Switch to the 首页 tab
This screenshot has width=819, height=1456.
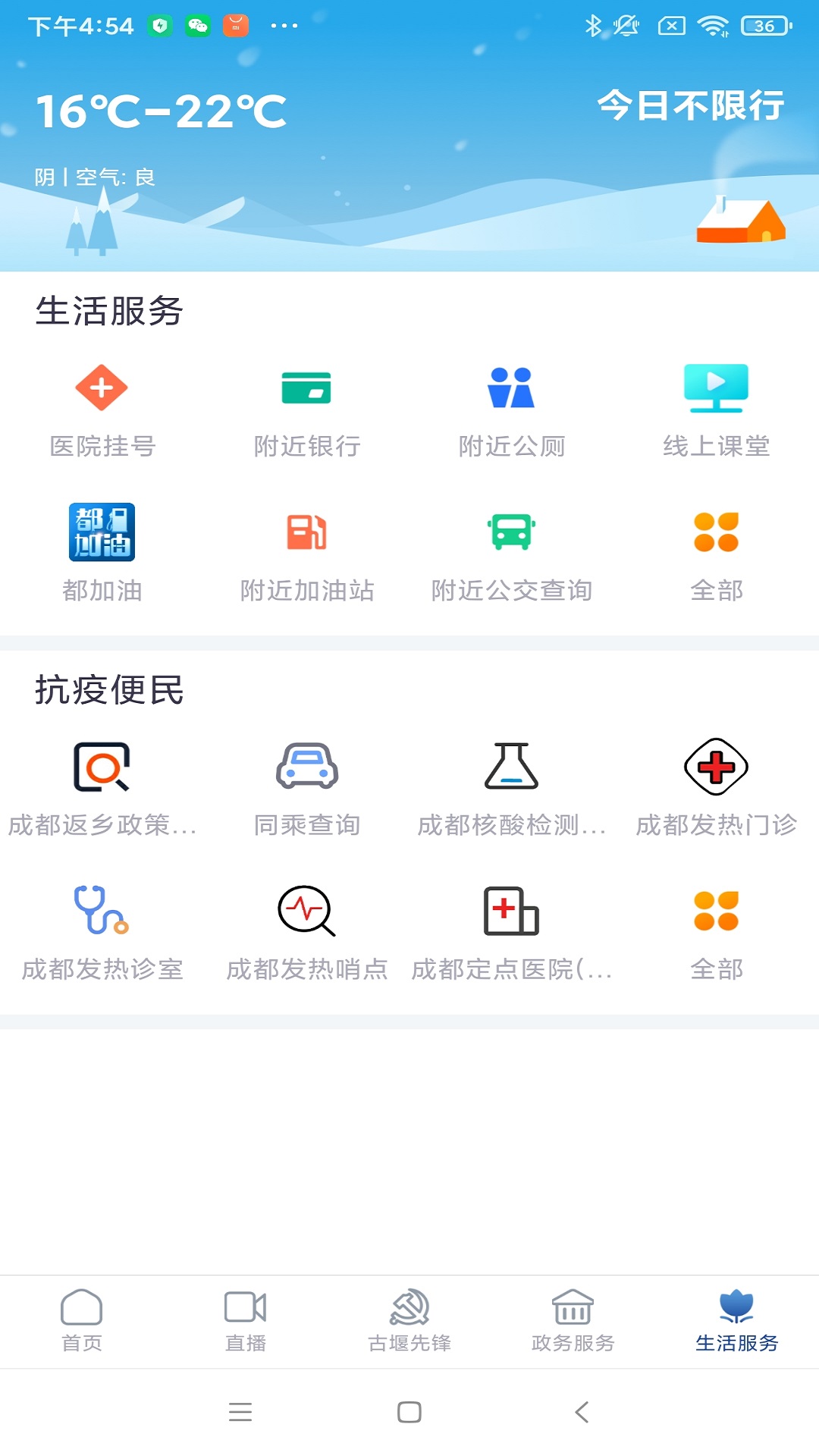(81, 1321)
